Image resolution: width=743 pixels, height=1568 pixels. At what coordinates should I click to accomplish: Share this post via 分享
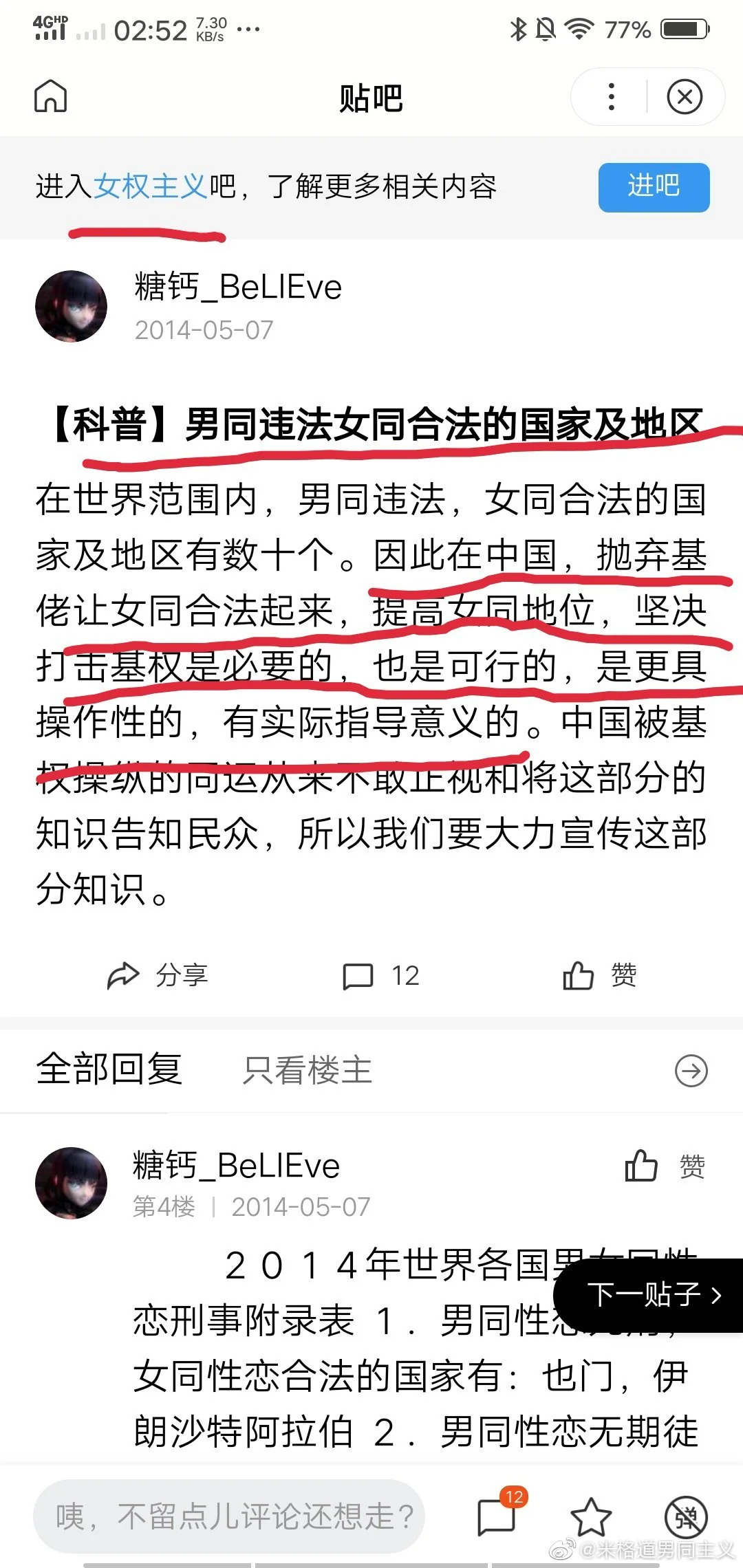pos(158,976)
